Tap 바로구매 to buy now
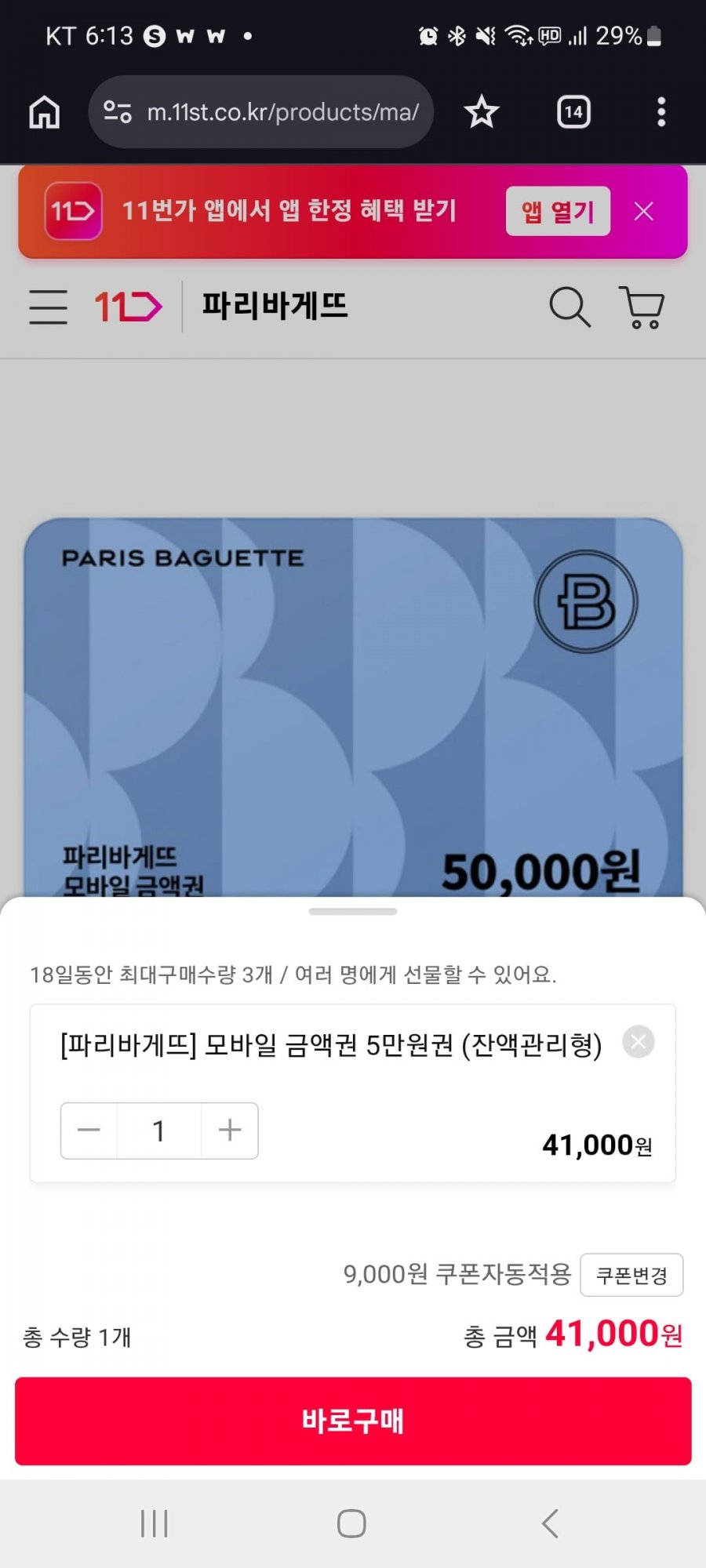This screenshot has width=706, height=1568. (x=353, y=1421)
